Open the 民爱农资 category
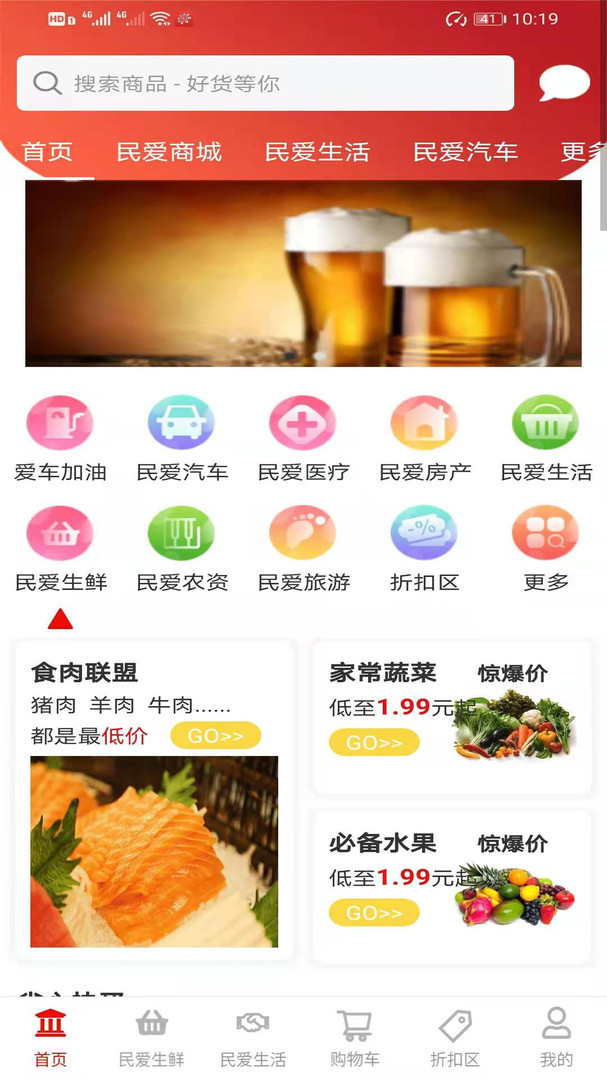 point(181,548)
